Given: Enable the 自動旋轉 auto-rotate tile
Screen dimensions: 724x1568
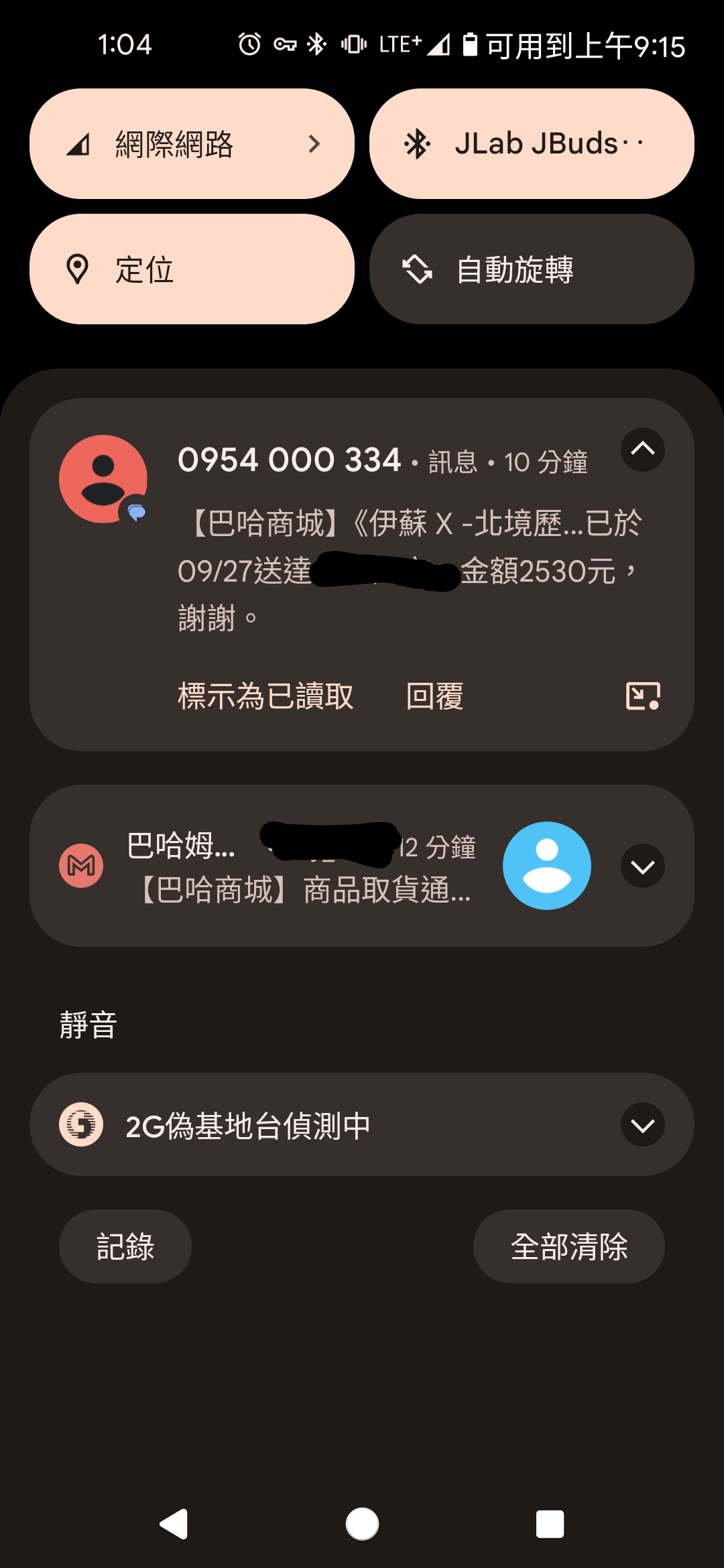Looking at the screenshot, I should pos(532,269).
